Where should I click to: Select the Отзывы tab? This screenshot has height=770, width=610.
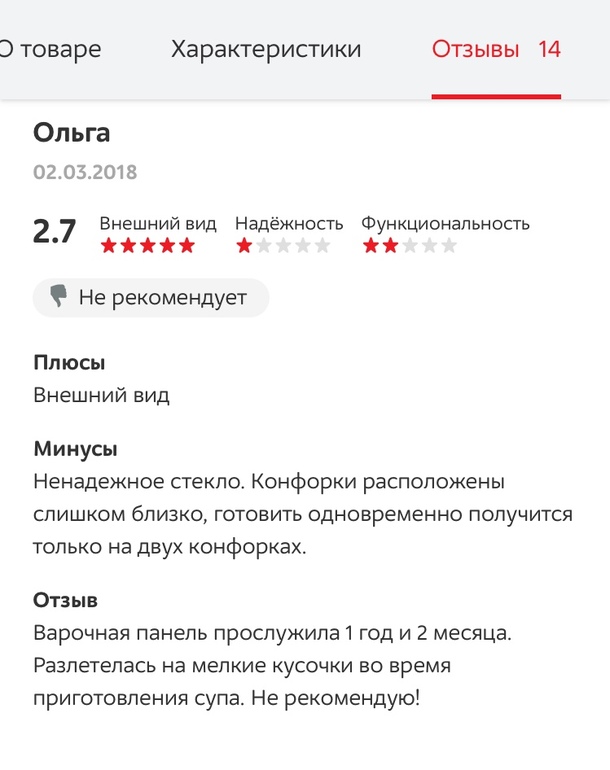495,49
